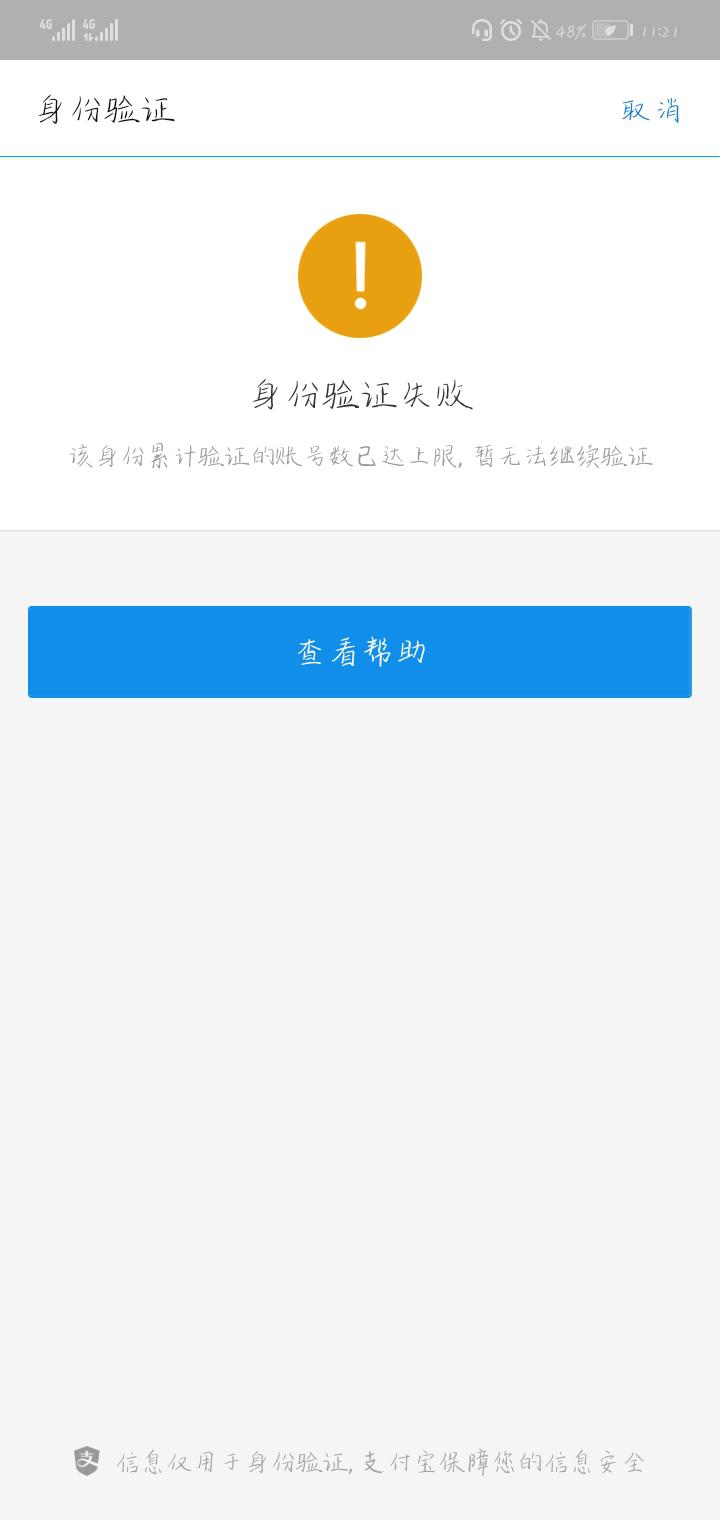The width and height of the screenshot is (720, 1520).
Task: Click the 11:21 clock time display
Action: tap(661, 30)
